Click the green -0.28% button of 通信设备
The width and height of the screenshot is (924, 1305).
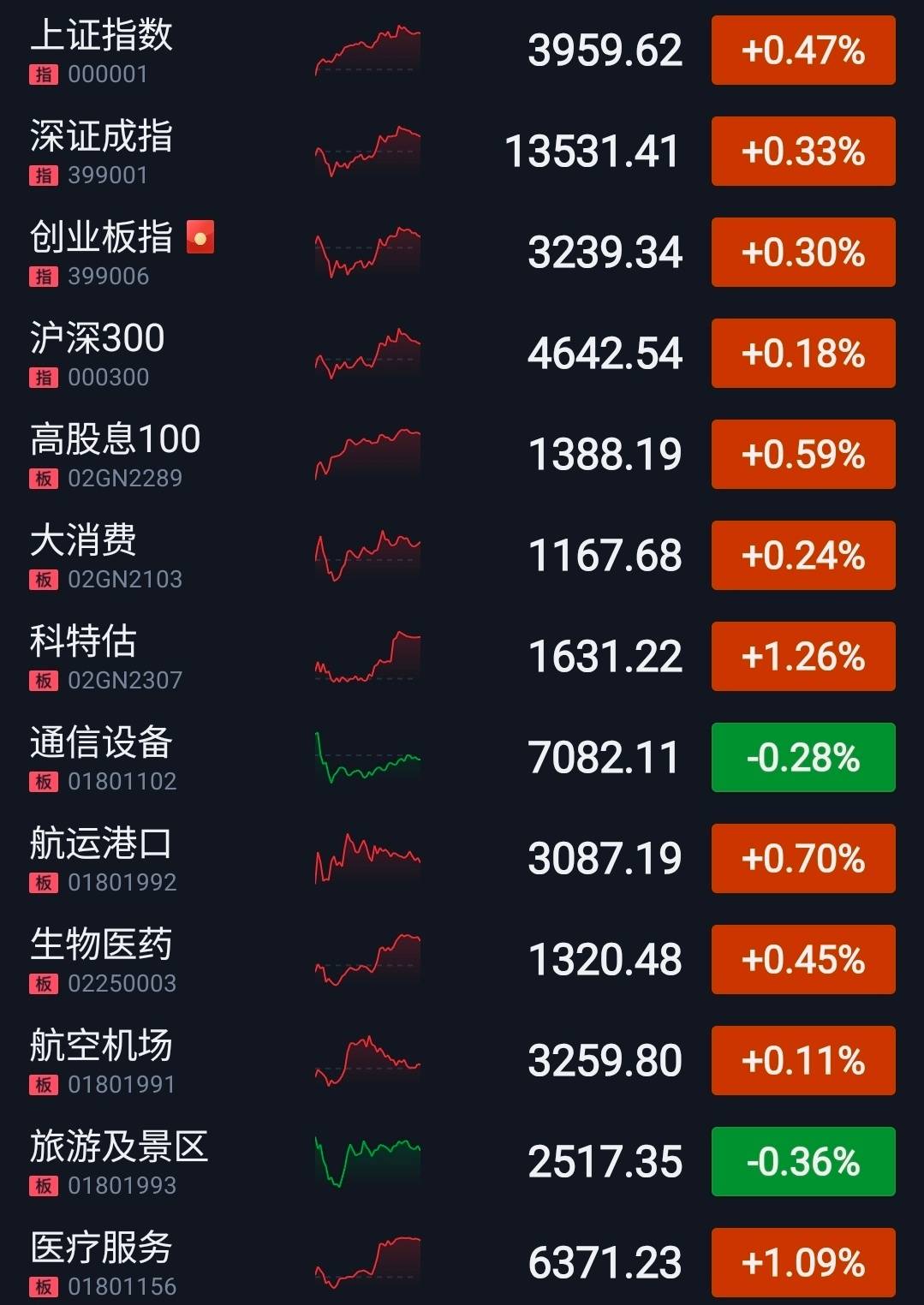802,756
